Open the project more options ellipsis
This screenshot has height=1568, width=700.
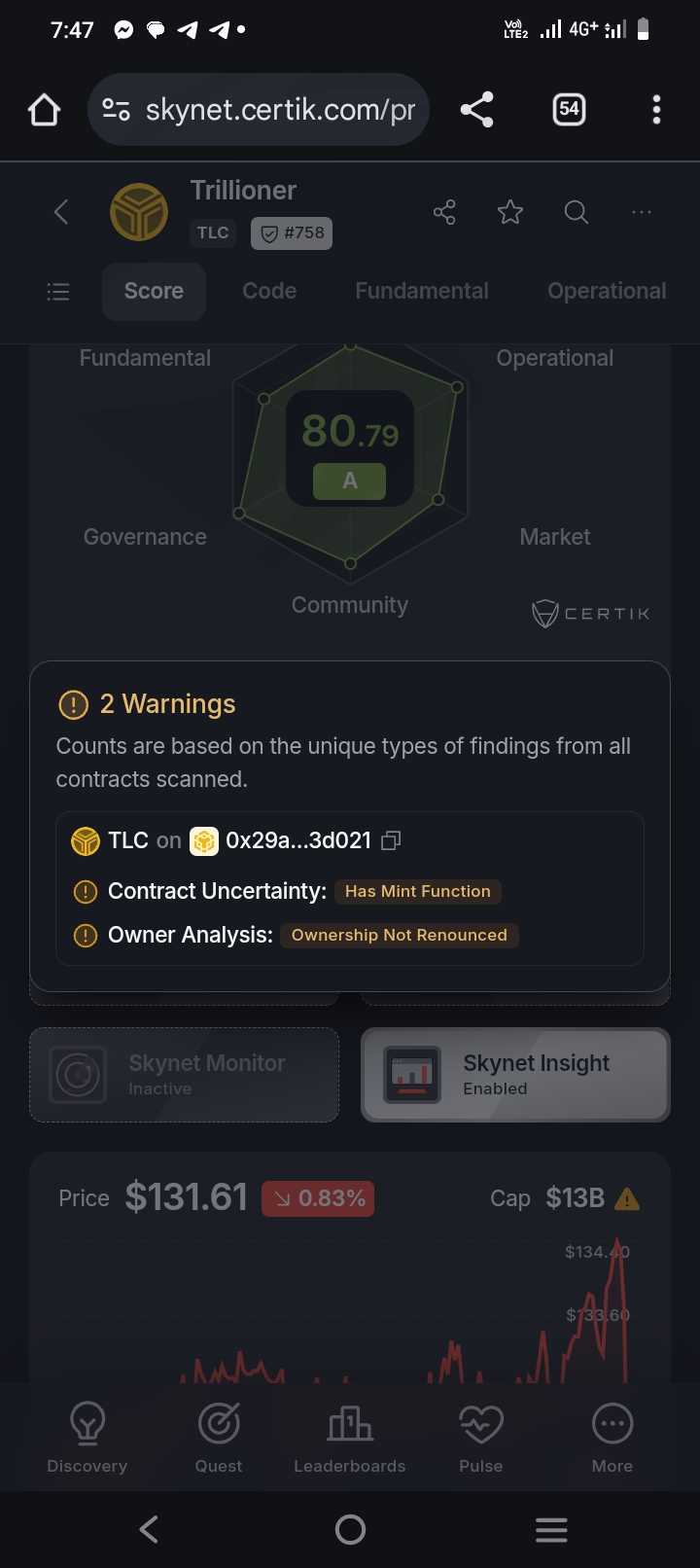click(642, 212)
